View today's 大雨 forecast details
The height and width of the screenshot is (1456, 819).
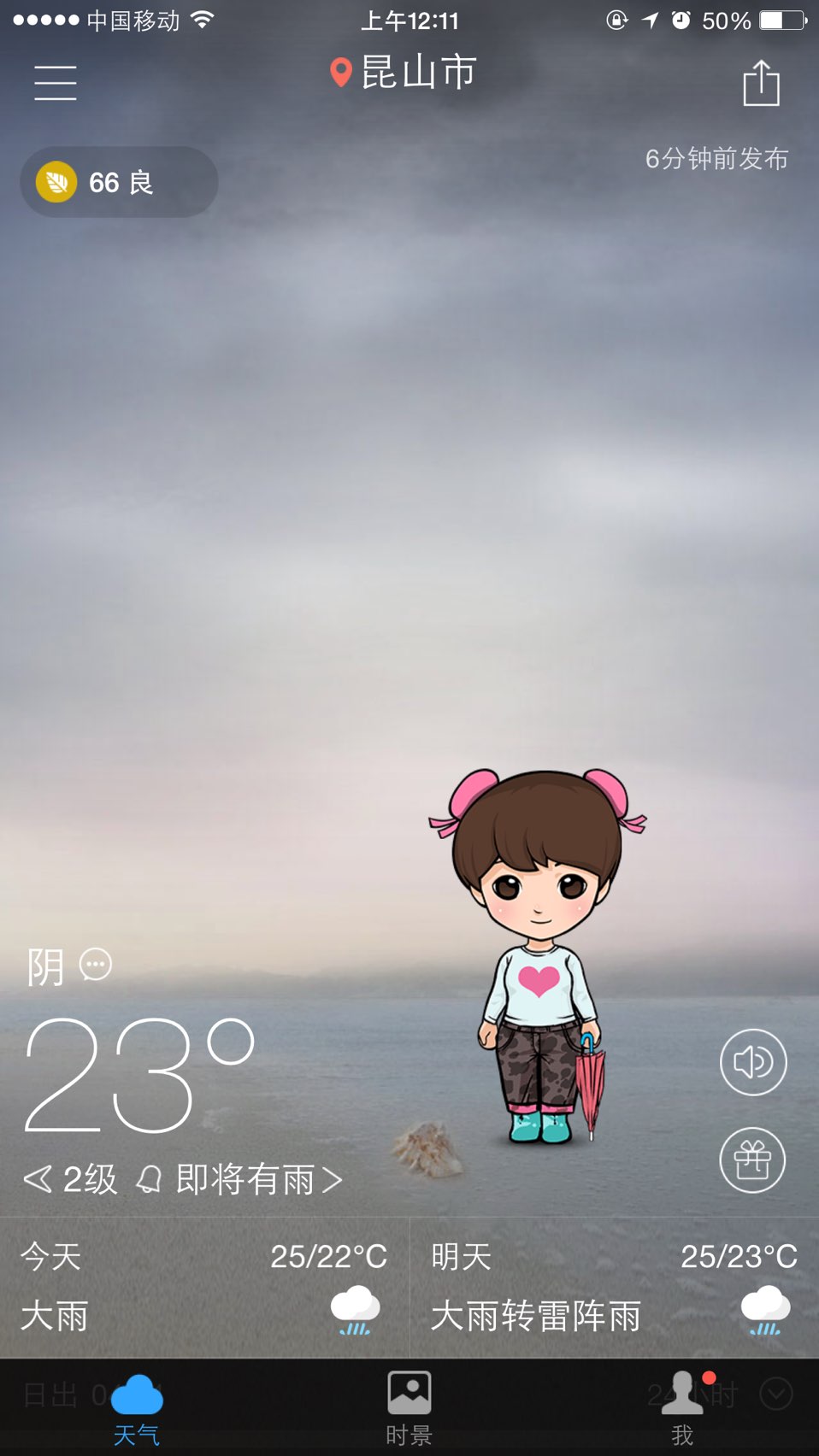[x=204, y=1288]
